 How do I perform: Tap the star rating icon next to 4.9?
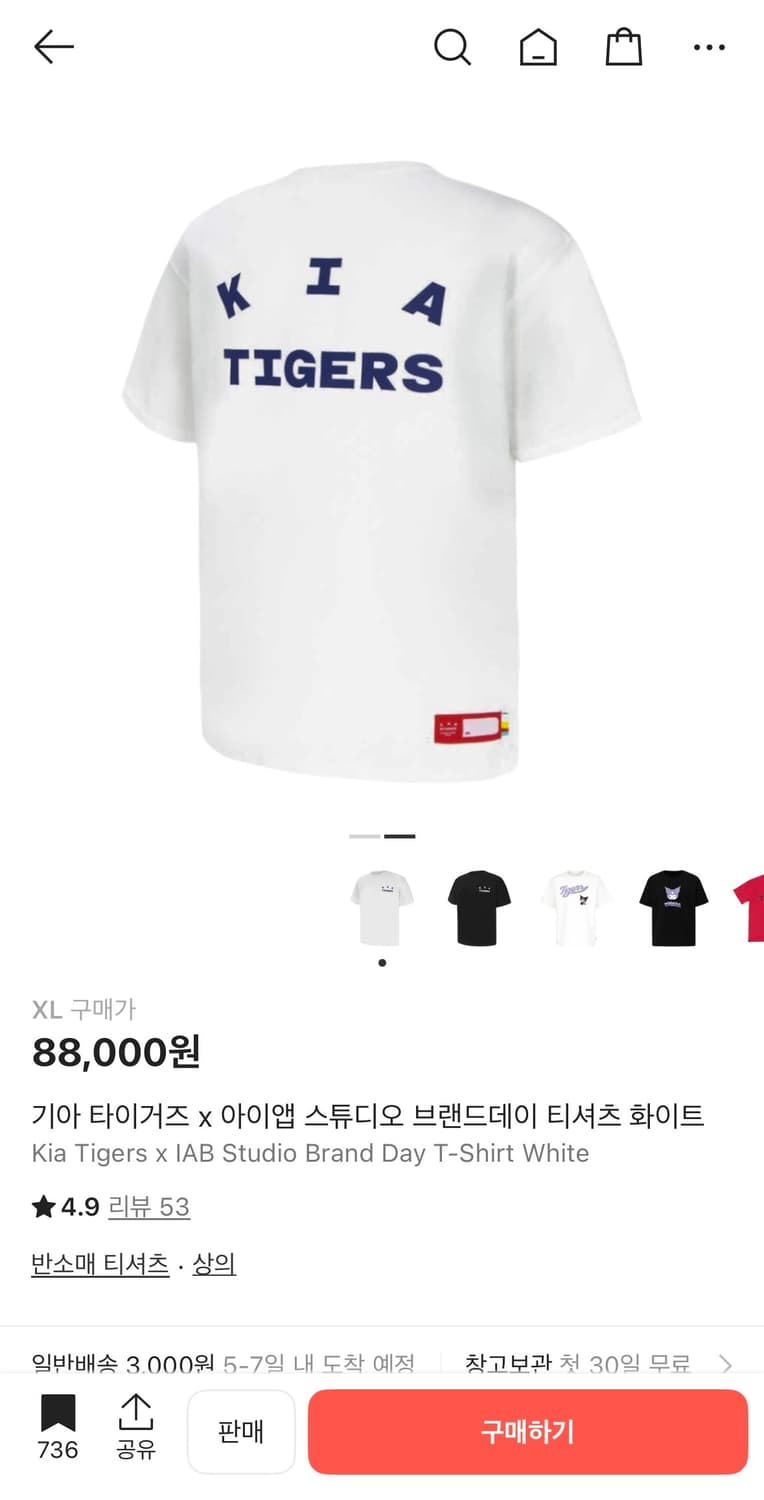pos(41,1207)
